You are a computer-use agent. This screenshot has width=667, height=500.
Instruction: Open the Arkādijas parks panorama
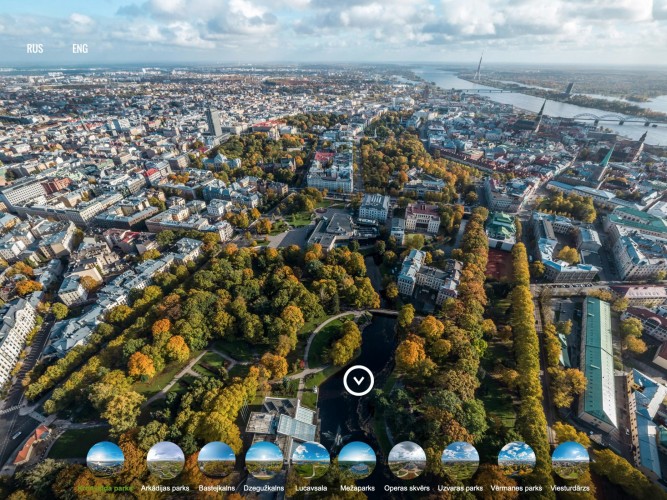tap(165, 461)
